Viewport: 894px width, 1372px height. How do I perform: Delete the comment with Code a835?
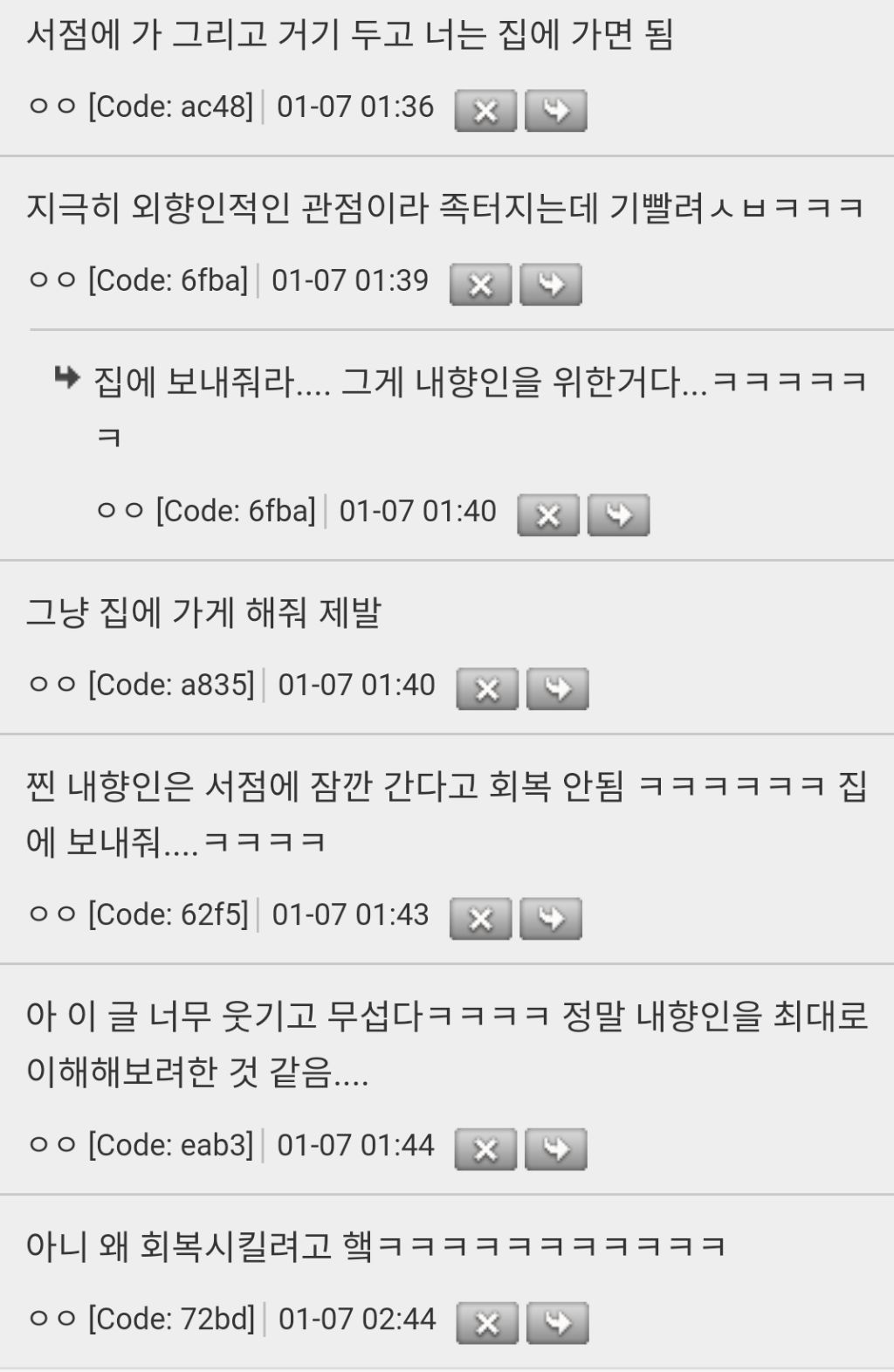click(x=487, y=689)
